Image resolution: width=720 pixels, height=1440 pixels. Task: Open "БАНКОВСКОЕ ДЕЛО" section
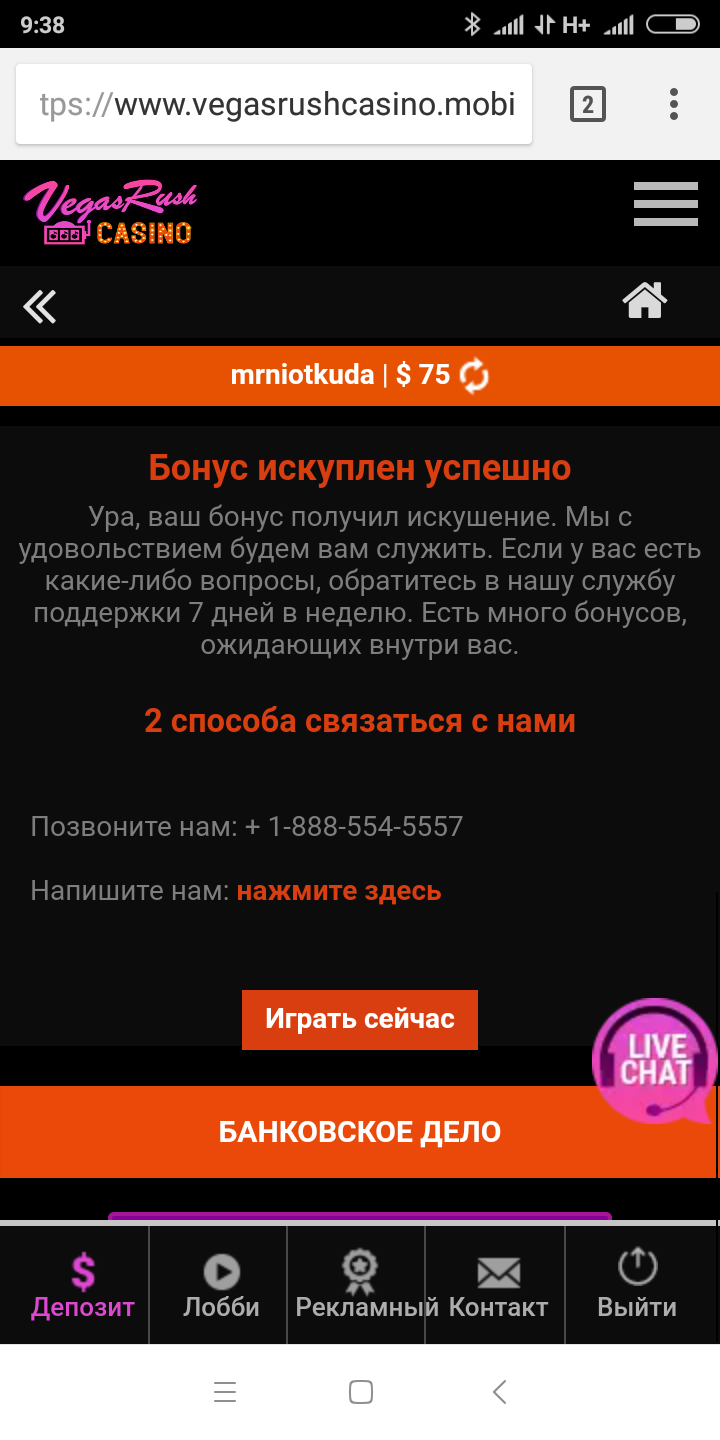tap(360, 1132)
